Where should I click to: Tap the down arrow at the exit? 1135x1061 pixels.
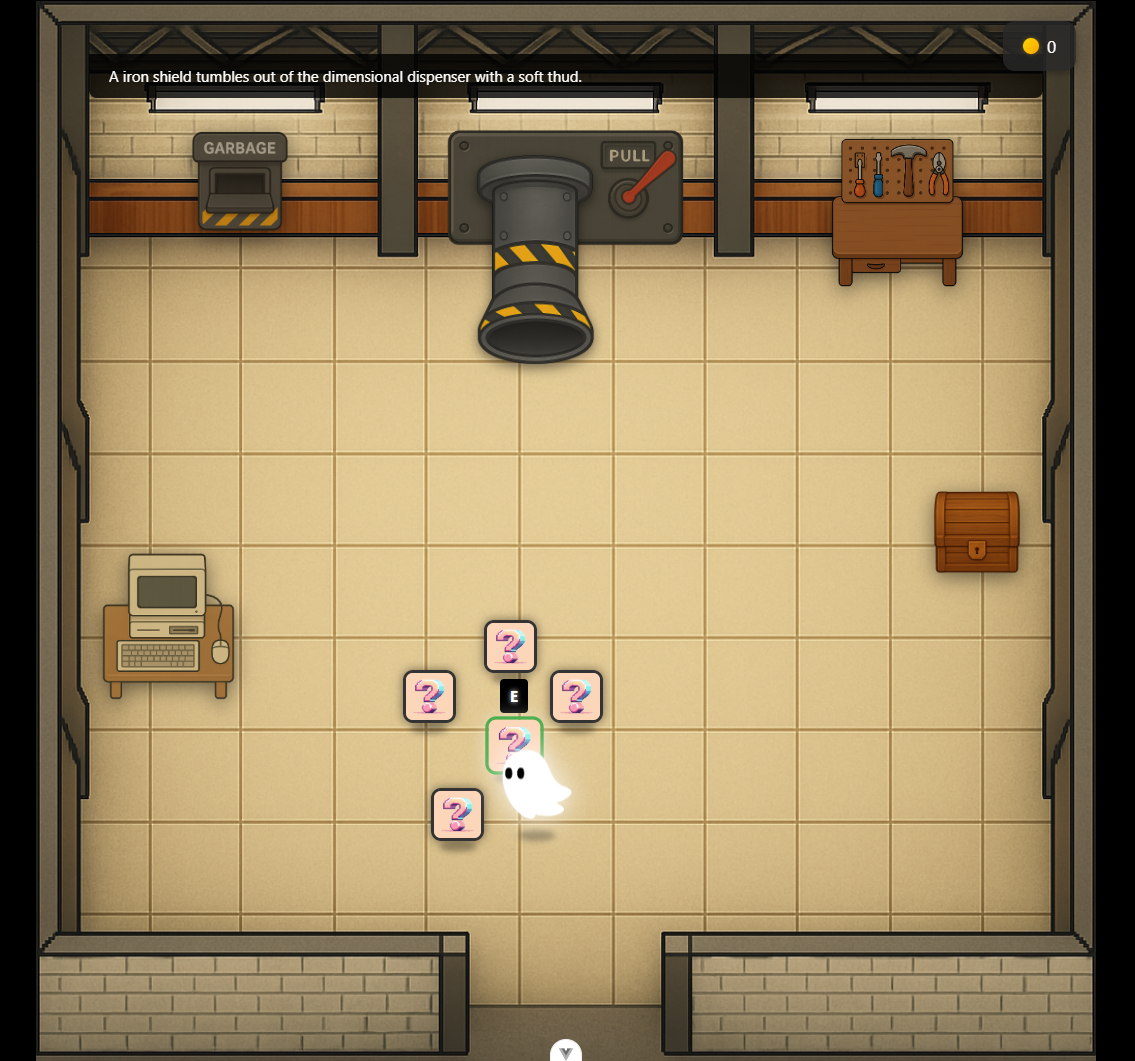pos(566,1051)
